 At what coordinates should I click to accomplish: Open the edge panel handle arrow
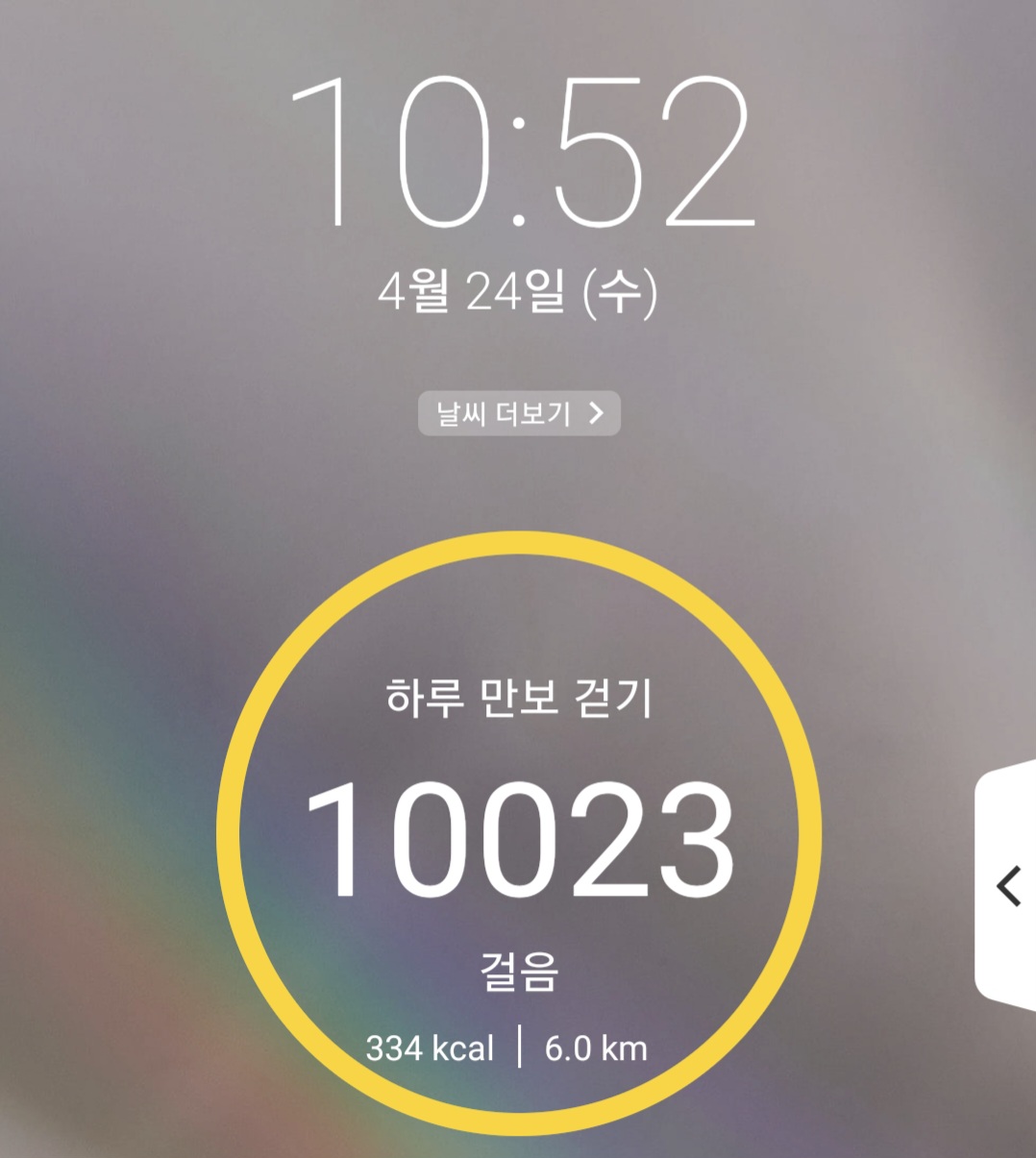(1008, 886)
